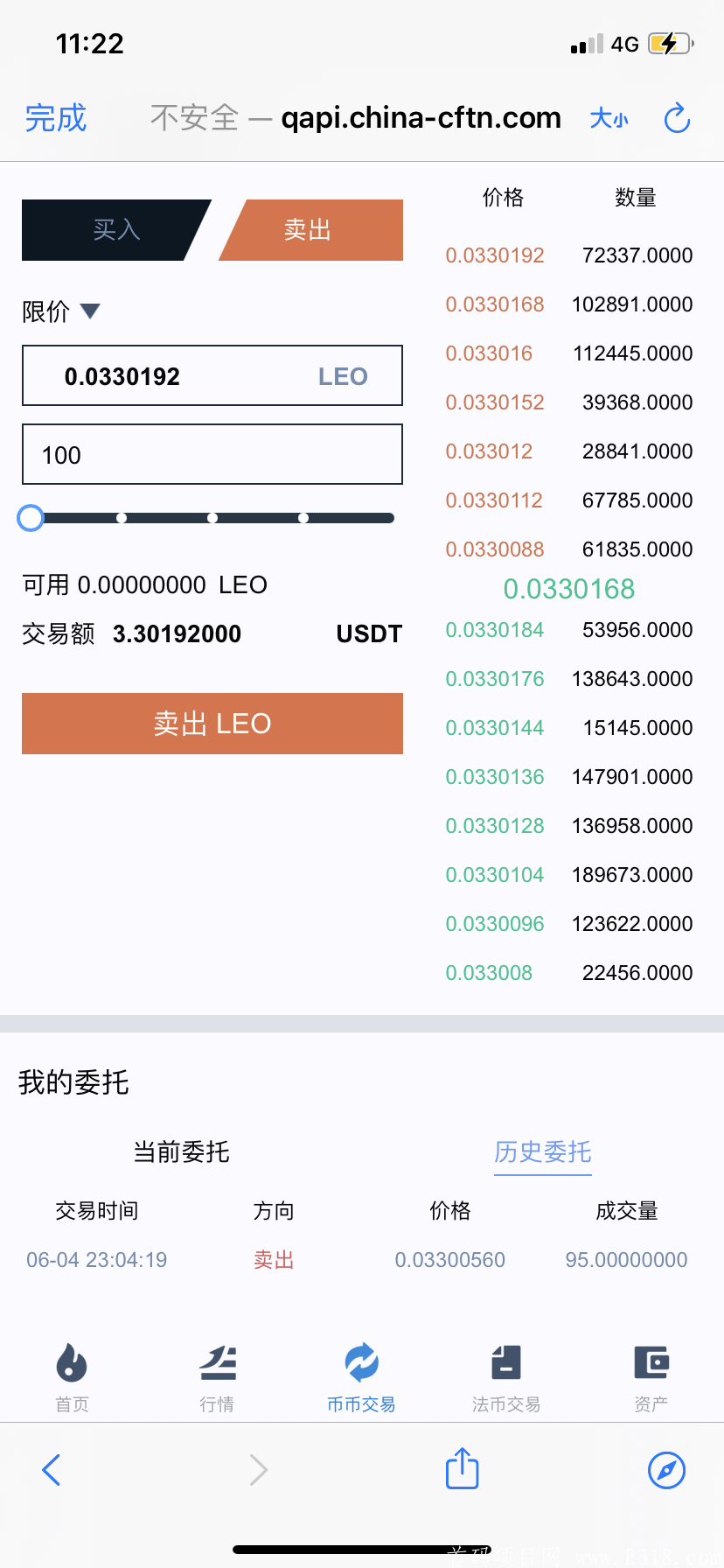Viewport: 724px width, 1568px height.
Task: Tap the amount percentage slider handle
Action: pyautogui.click(x=31, y=518)
